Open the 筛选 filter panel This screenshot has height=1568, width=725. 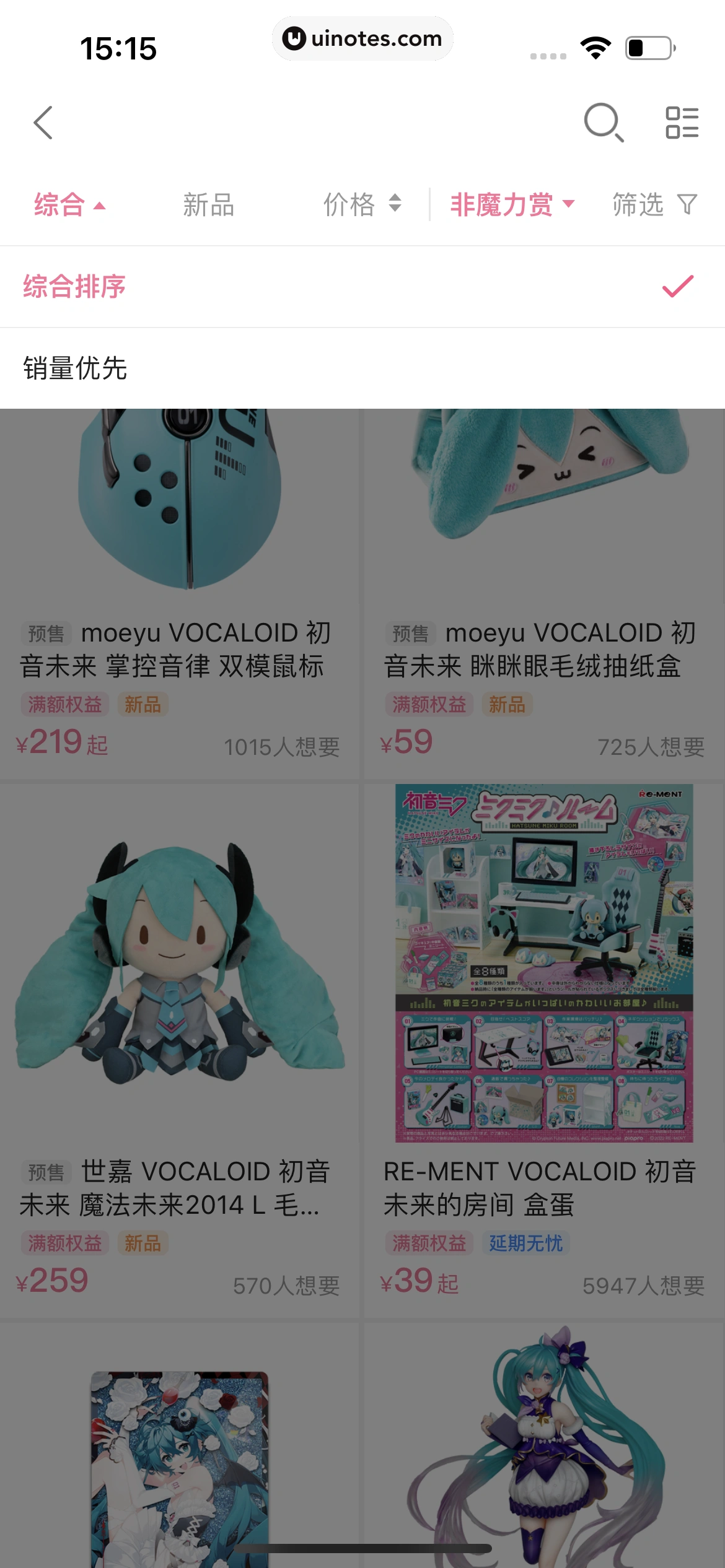click(654, 204)
